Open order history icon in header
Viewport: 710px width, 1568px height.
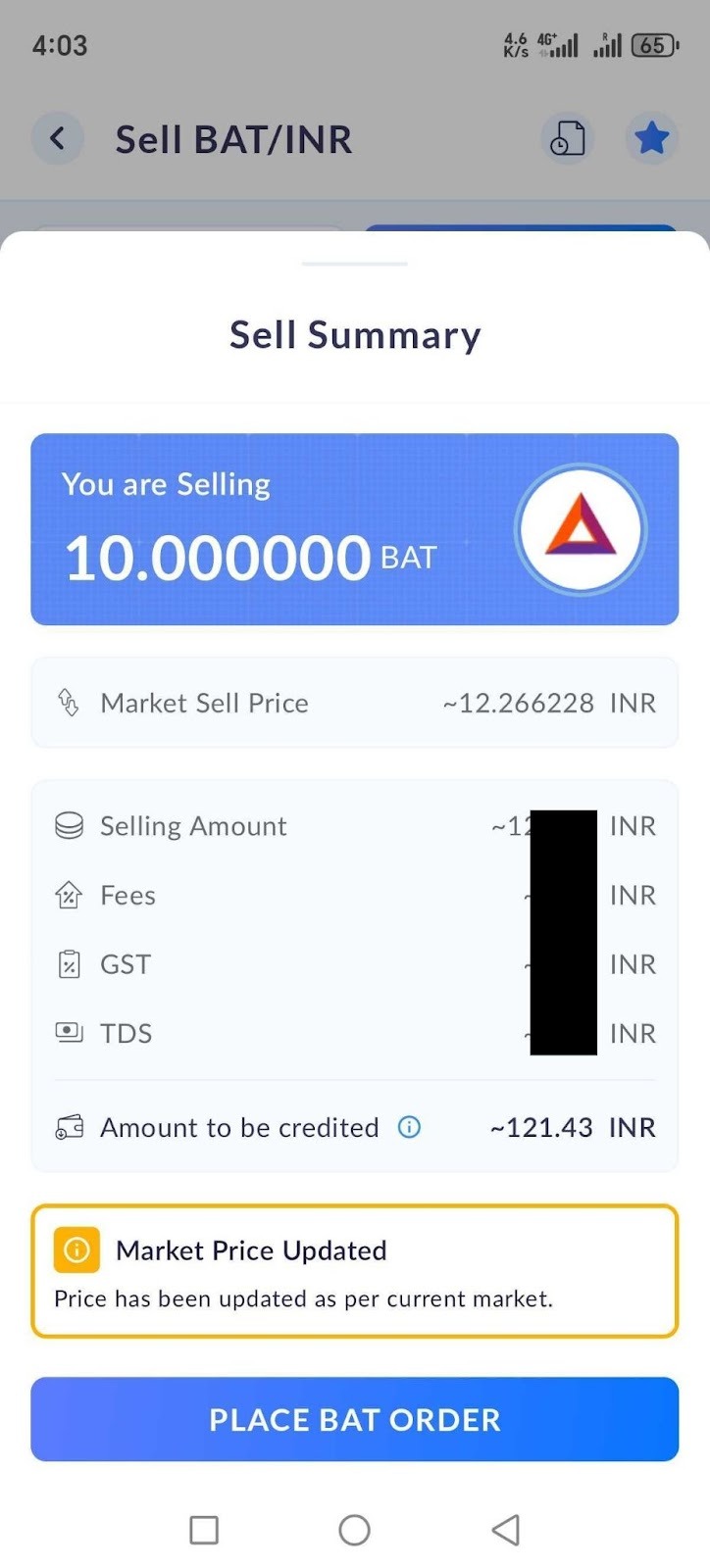click(567, 139)
